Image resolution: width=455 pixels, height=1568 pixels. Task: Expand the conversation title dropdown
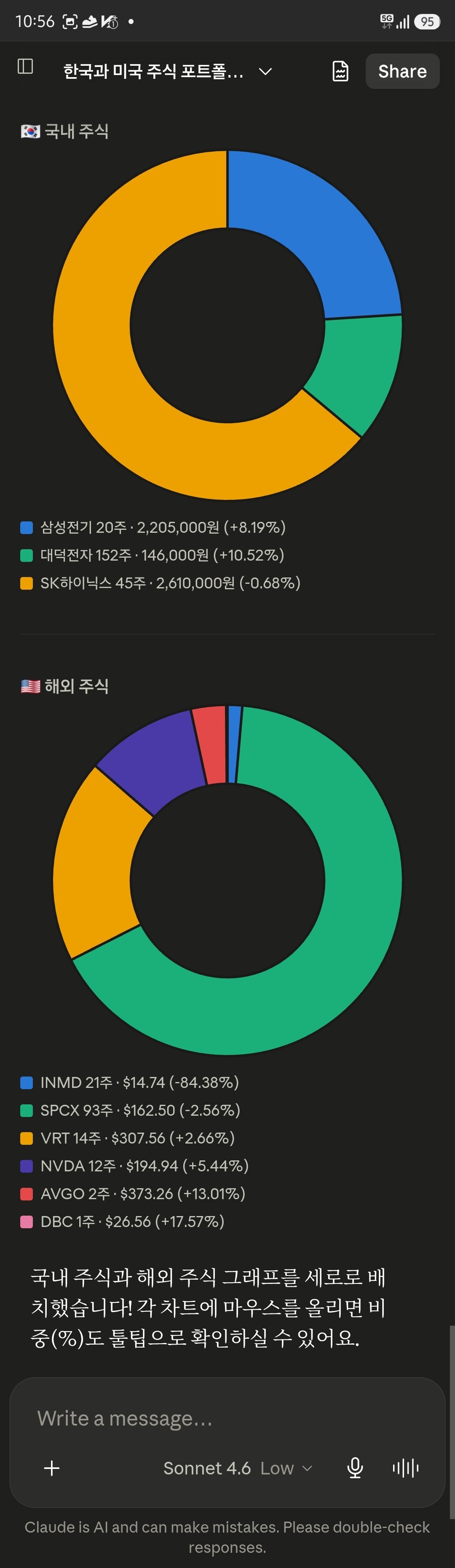(x=265, y=72)
